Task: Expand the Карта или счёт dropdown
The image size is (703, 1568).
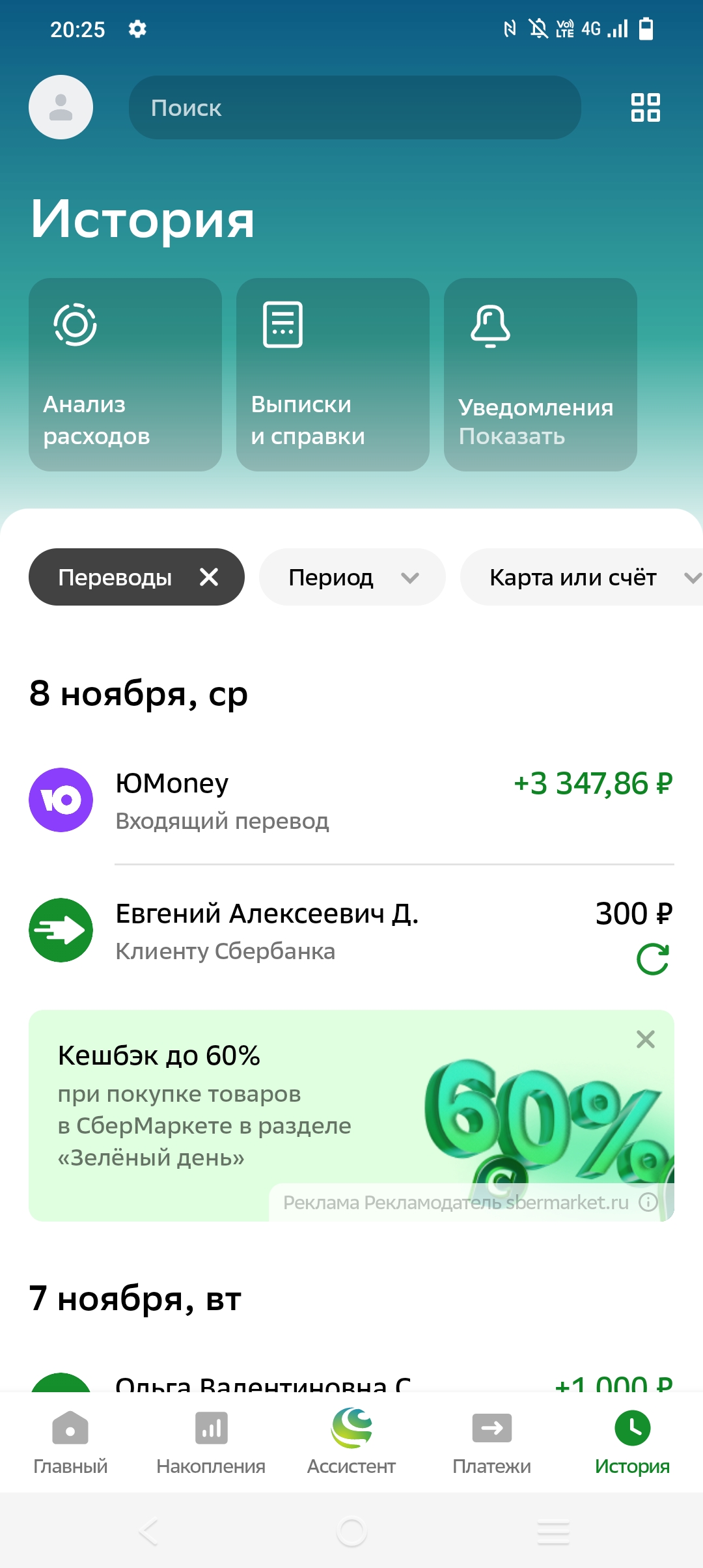Action: coord(581,577)
